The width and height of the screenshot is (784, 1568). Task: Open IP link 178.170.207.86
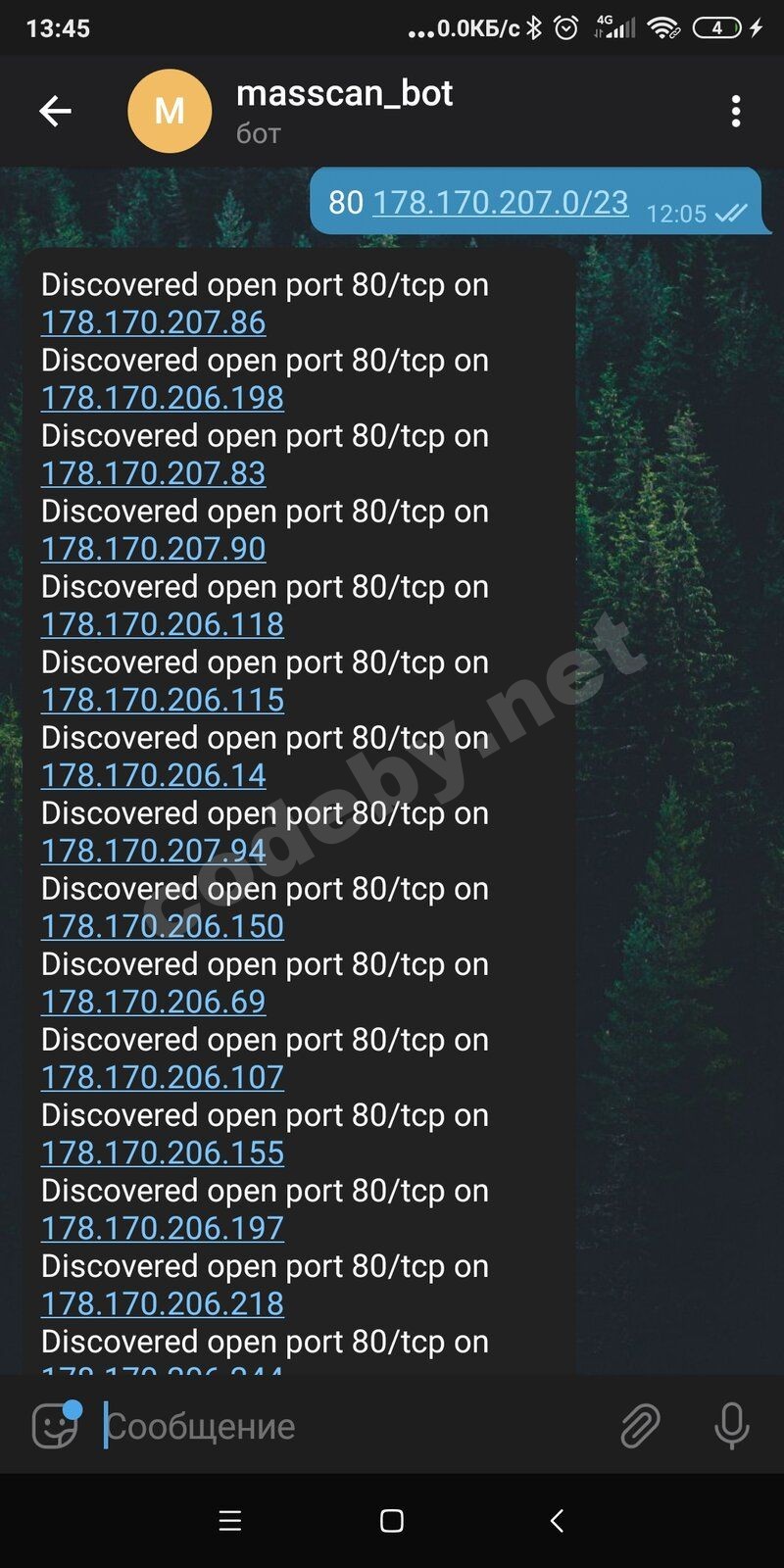(153, 322)
